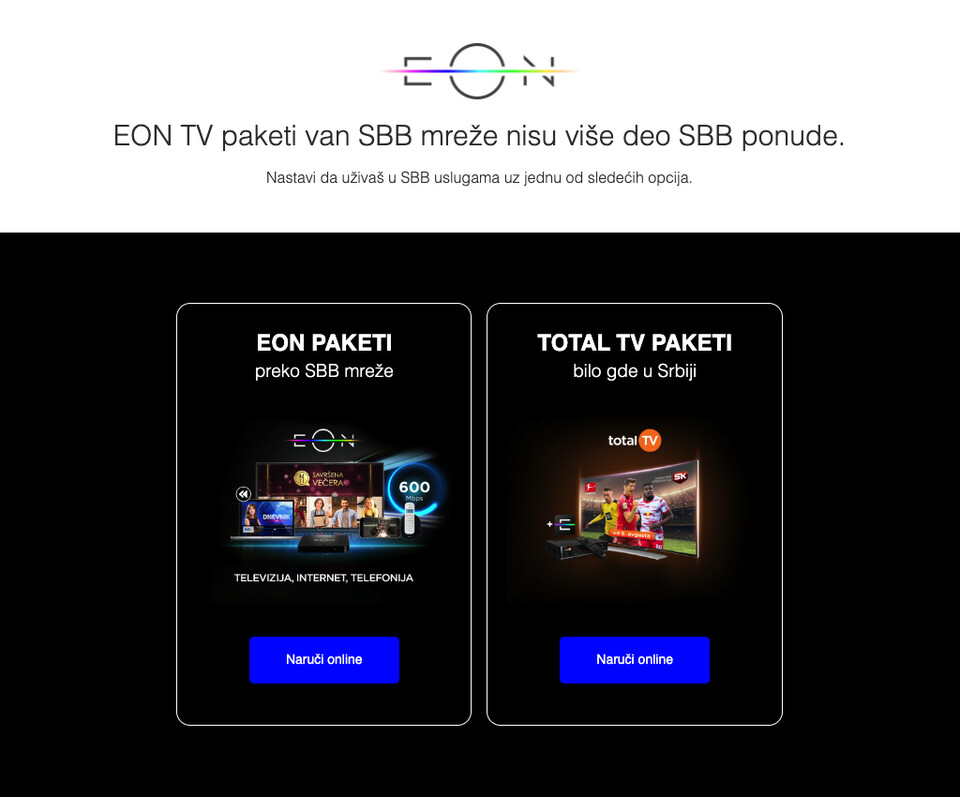Order Total TV paketi via Naruči online

[x=634, y=660]
